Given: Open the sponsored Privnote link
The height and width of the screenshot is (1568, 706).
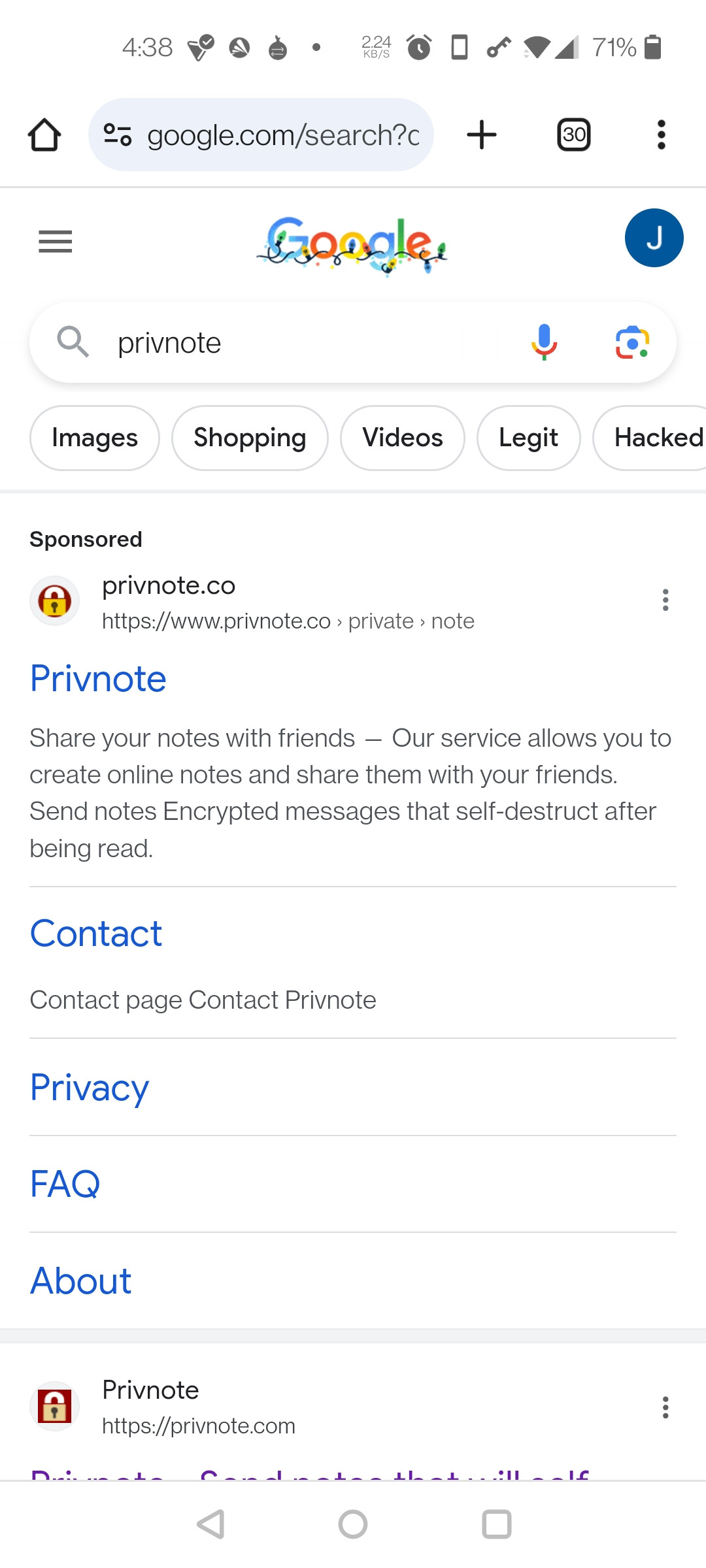Looking at the screenshot, I should tap(98, 678).
